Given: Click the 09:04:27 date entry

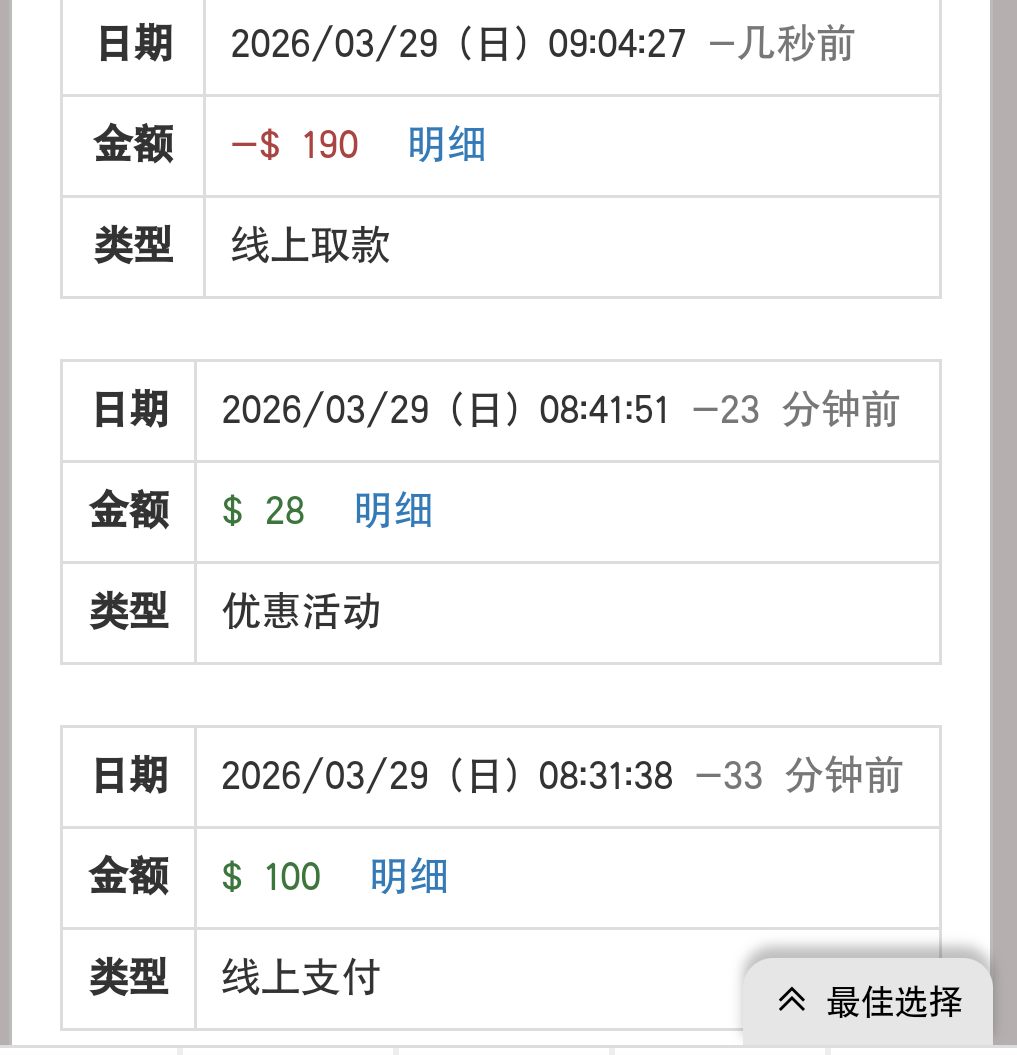Looking at the screenshot, I should pos(458,44).
